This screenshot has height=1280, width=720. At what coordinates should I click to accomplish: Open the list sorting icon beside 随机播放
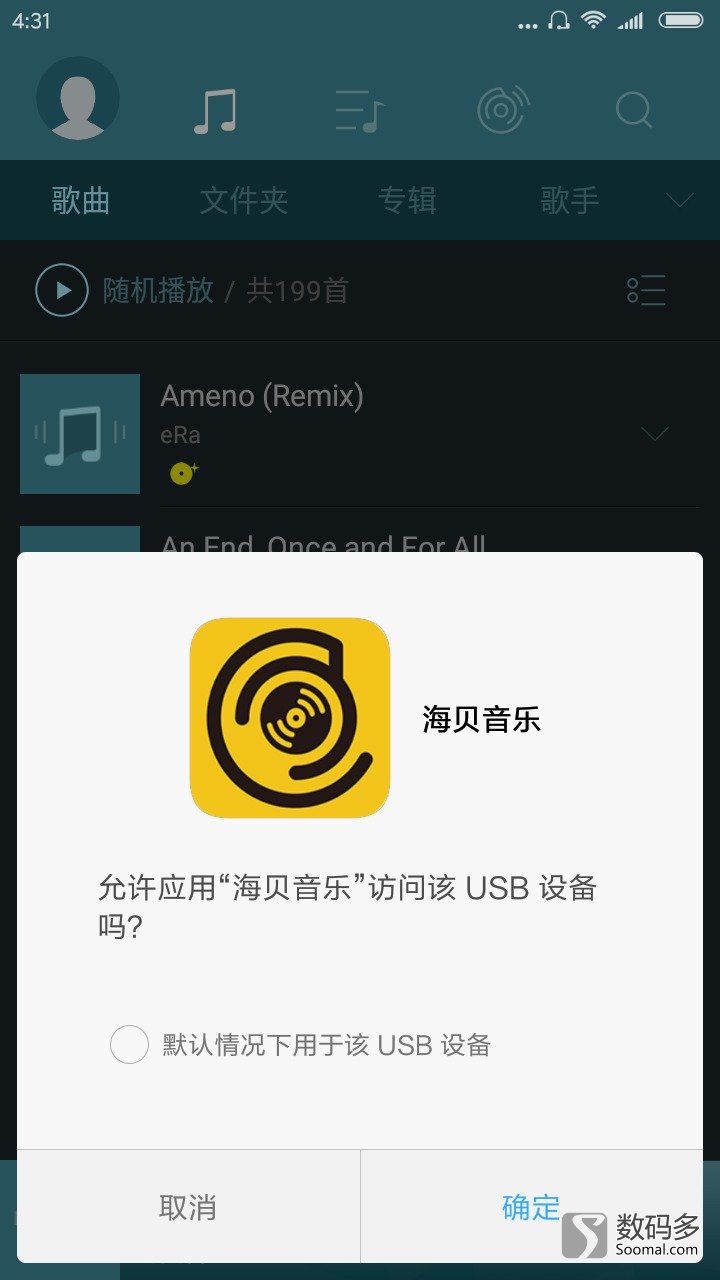[647, 290]
